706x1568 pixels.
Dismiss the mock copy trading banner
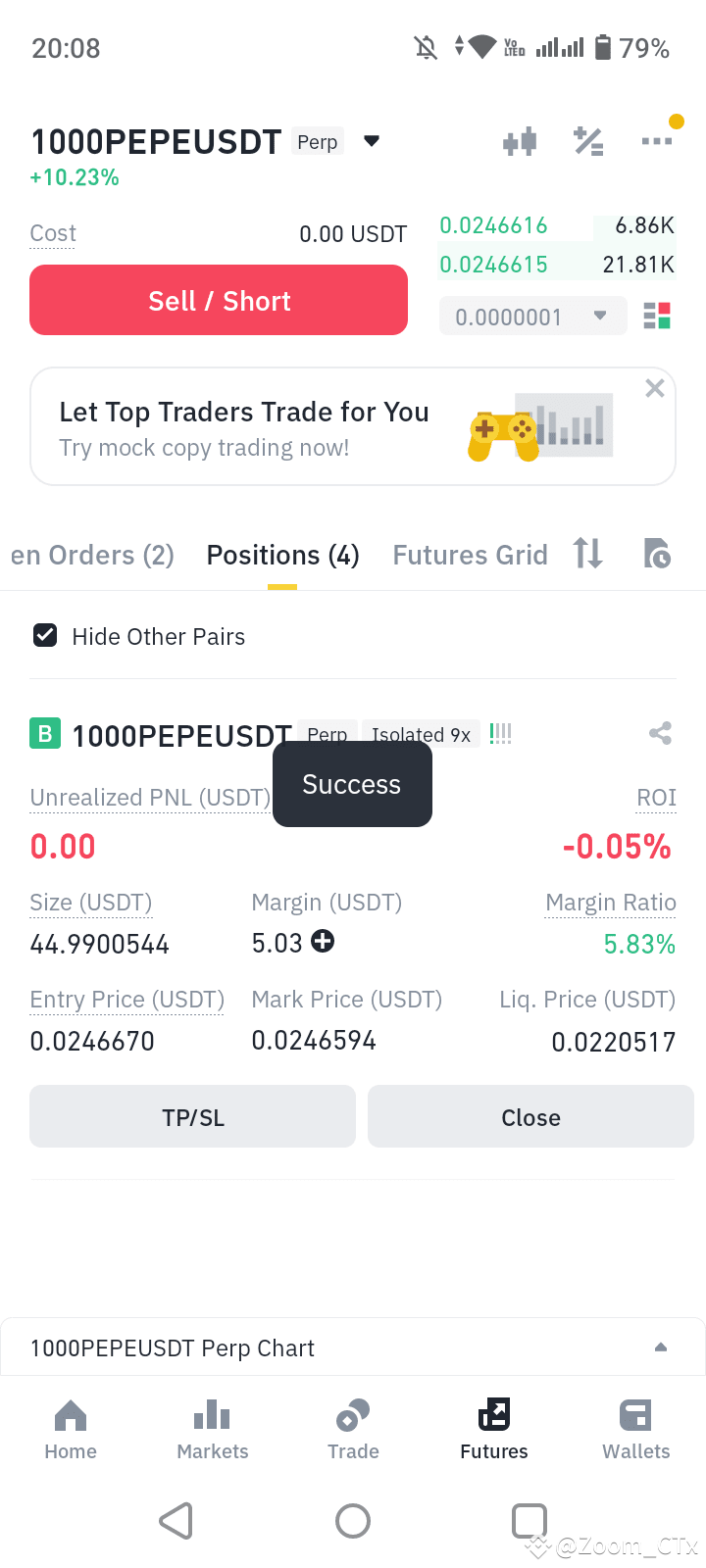[654, 388]
